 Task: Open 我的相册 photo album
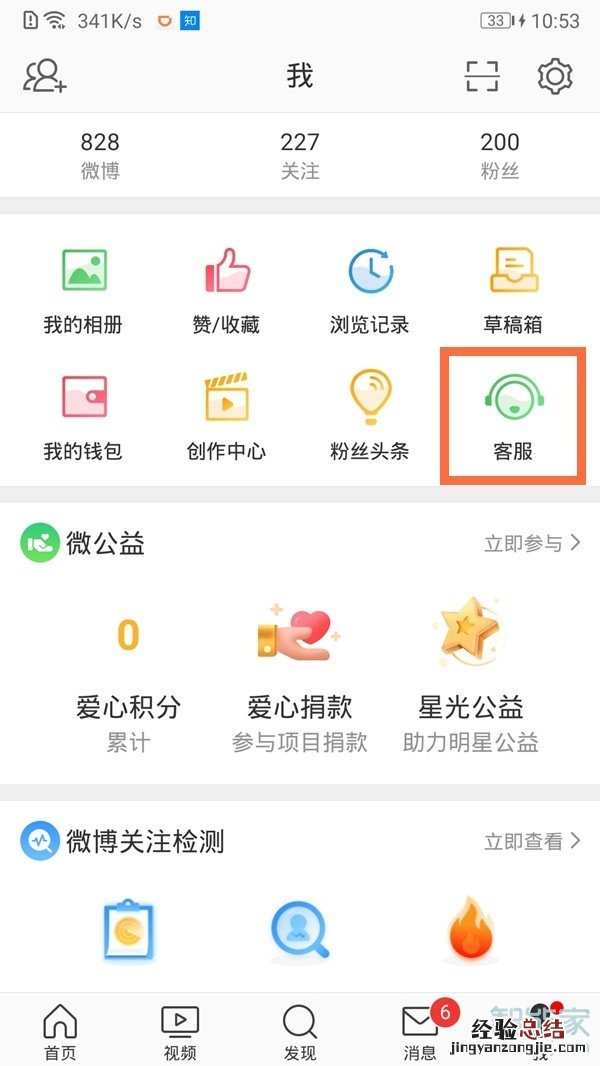point(83,290)
